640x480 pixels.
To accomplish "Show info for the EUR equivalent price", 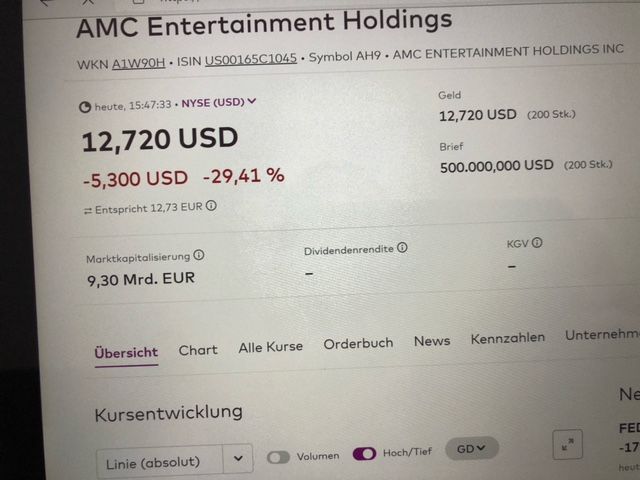I will pyautogui.click(x=211, y=208).
